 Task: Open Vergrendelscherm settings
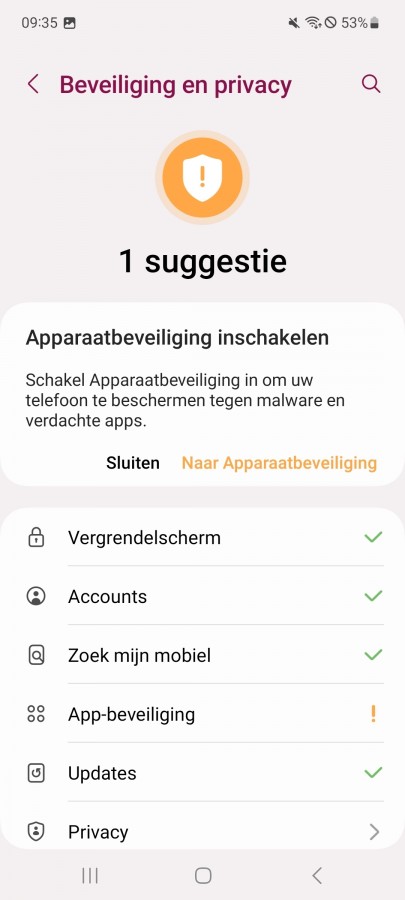click(202, 538)
